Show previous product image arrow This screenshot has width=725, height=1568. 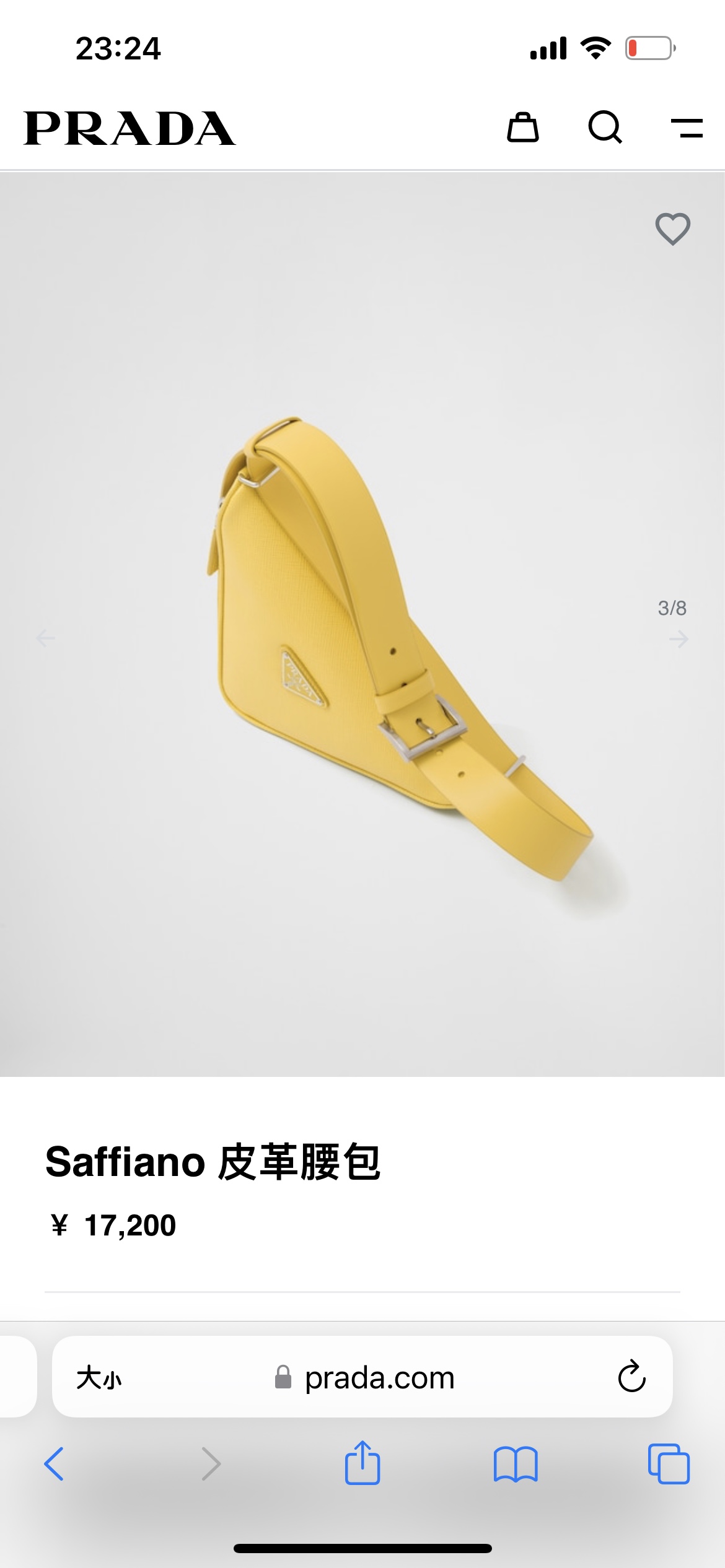(x=46, y=638)
